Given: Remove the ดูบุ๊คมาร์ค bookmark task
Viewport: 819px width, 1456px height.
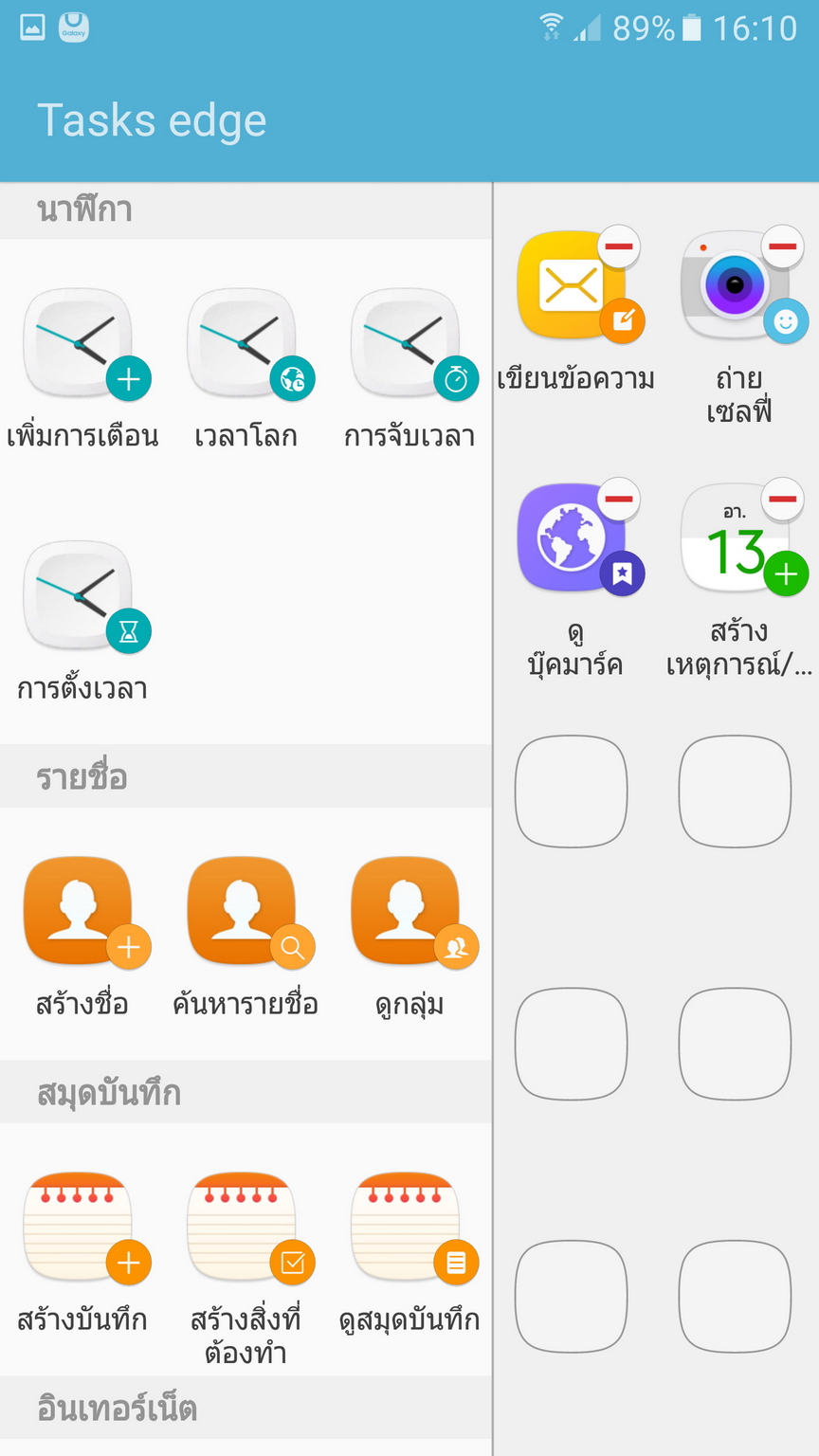Looking at the screenshot, I should click(619, 498).
